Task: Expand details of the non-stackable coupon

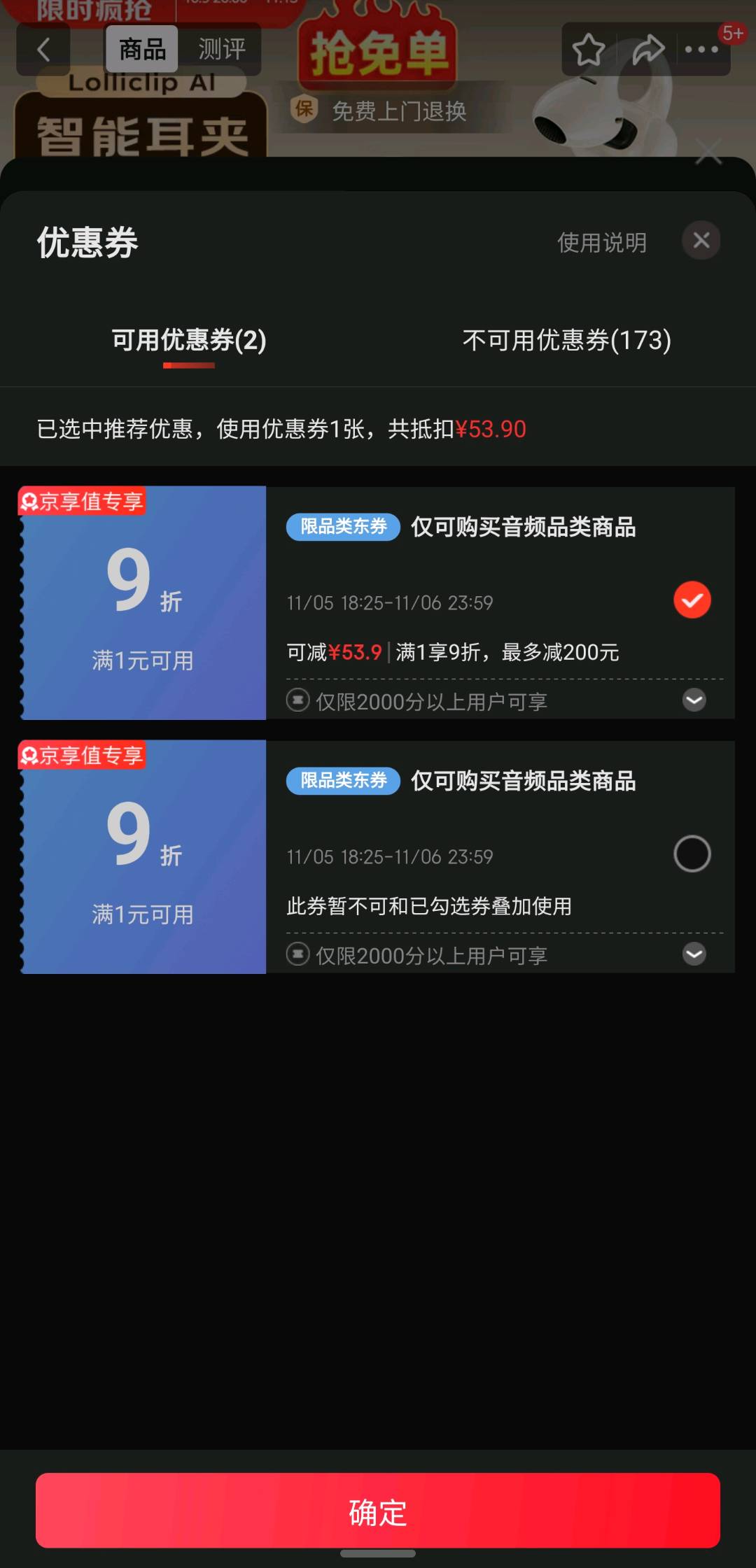Action: 694,954
